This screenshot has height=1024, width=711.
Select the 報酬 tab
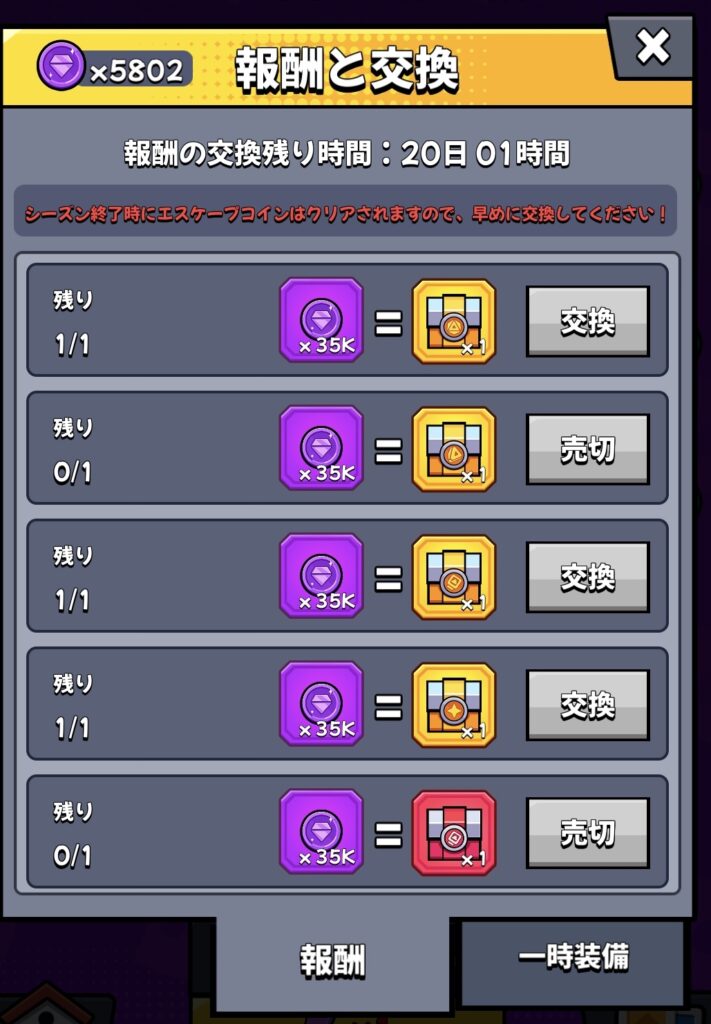click(333, 961)
